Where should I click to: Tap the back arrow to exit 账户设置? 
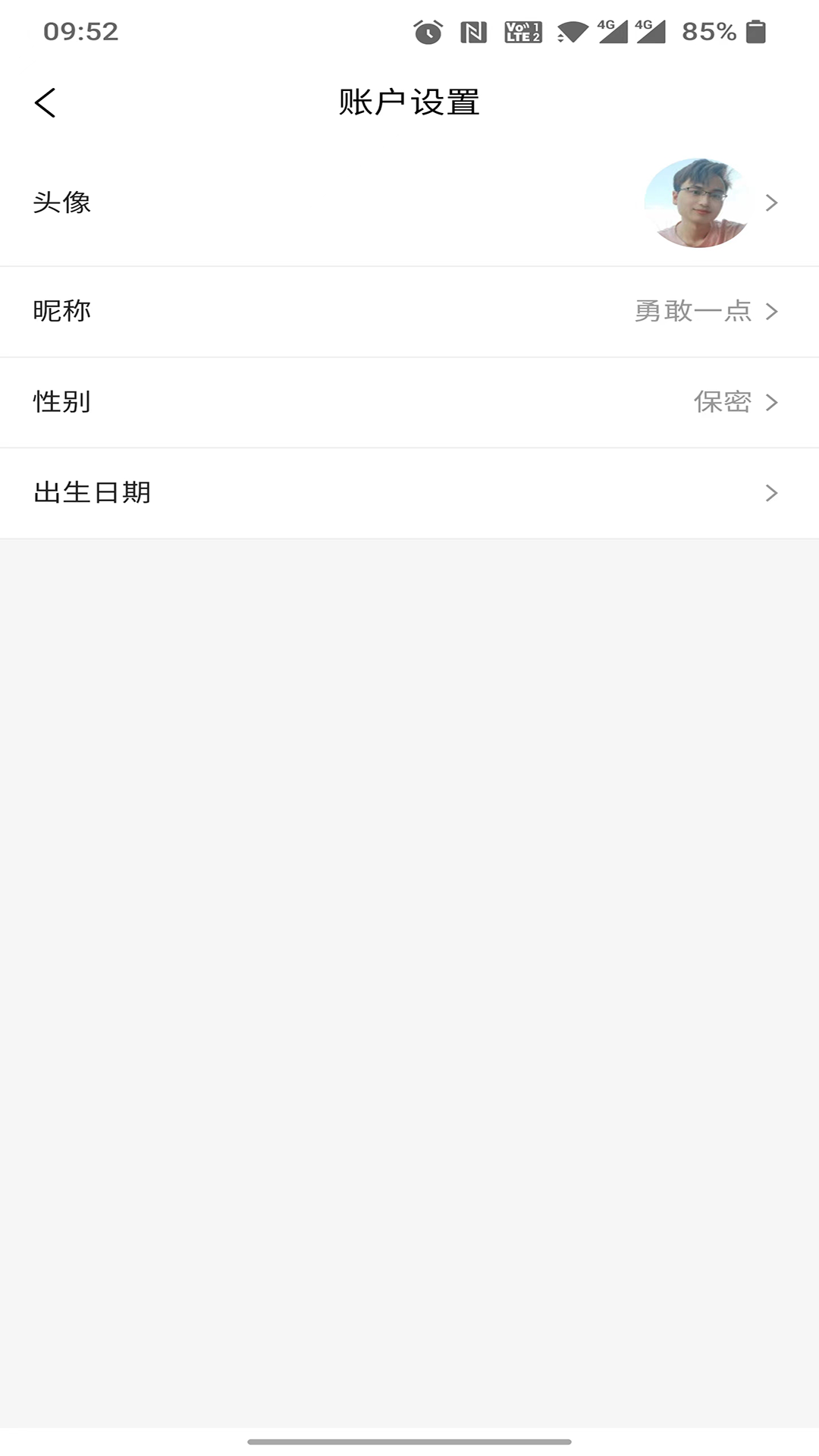pos(45,101)
